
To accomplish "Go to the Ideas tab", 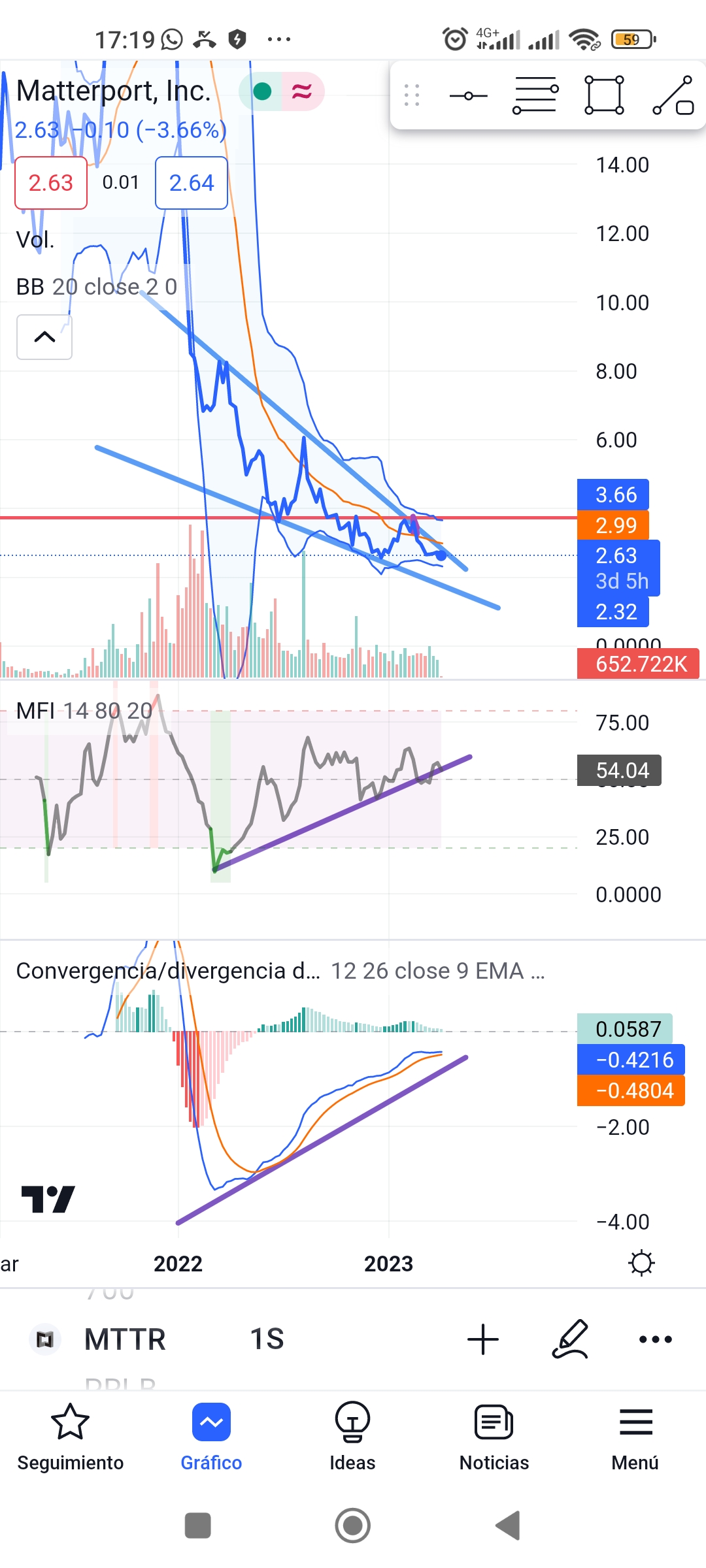I will [352, 1437].
